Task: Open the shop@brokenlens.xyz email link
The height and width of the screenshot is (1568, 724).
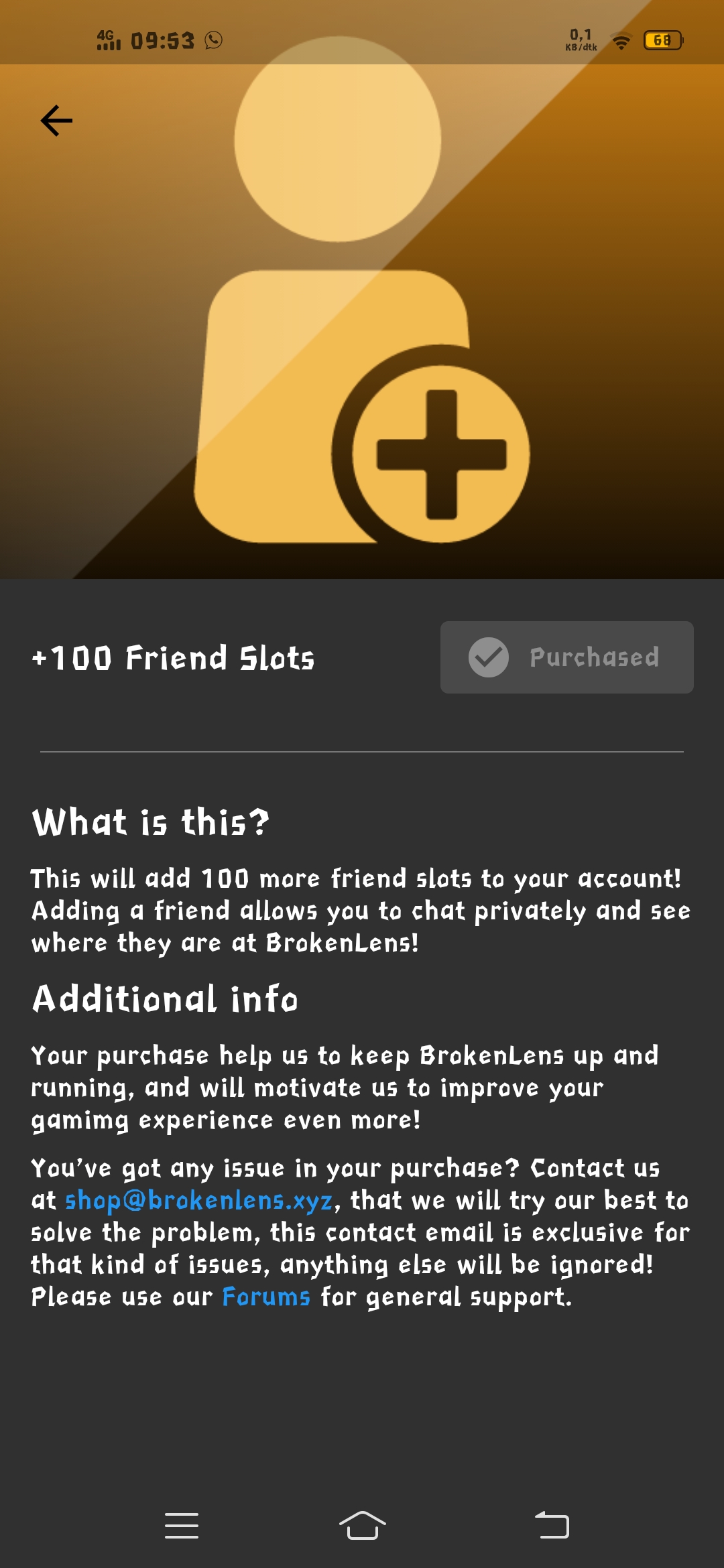Action: [198, 1200]
